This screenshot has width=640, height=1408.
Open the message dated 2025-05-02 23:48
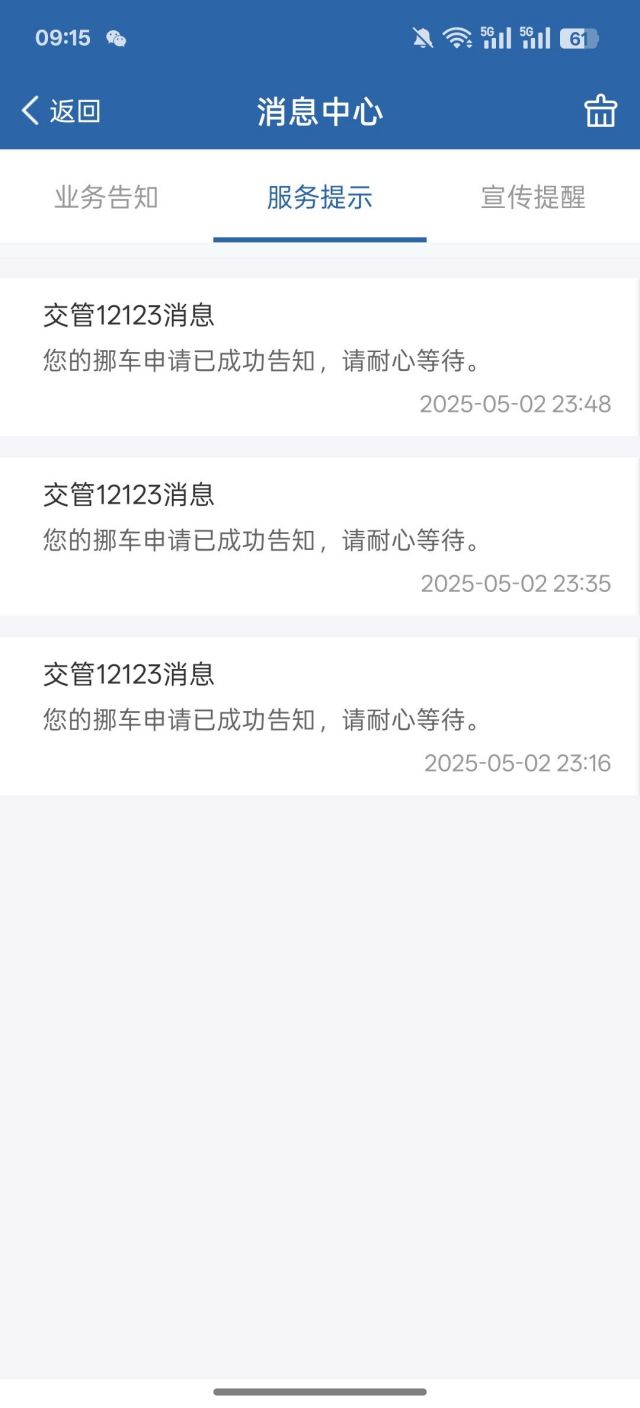tap(320, 357)
